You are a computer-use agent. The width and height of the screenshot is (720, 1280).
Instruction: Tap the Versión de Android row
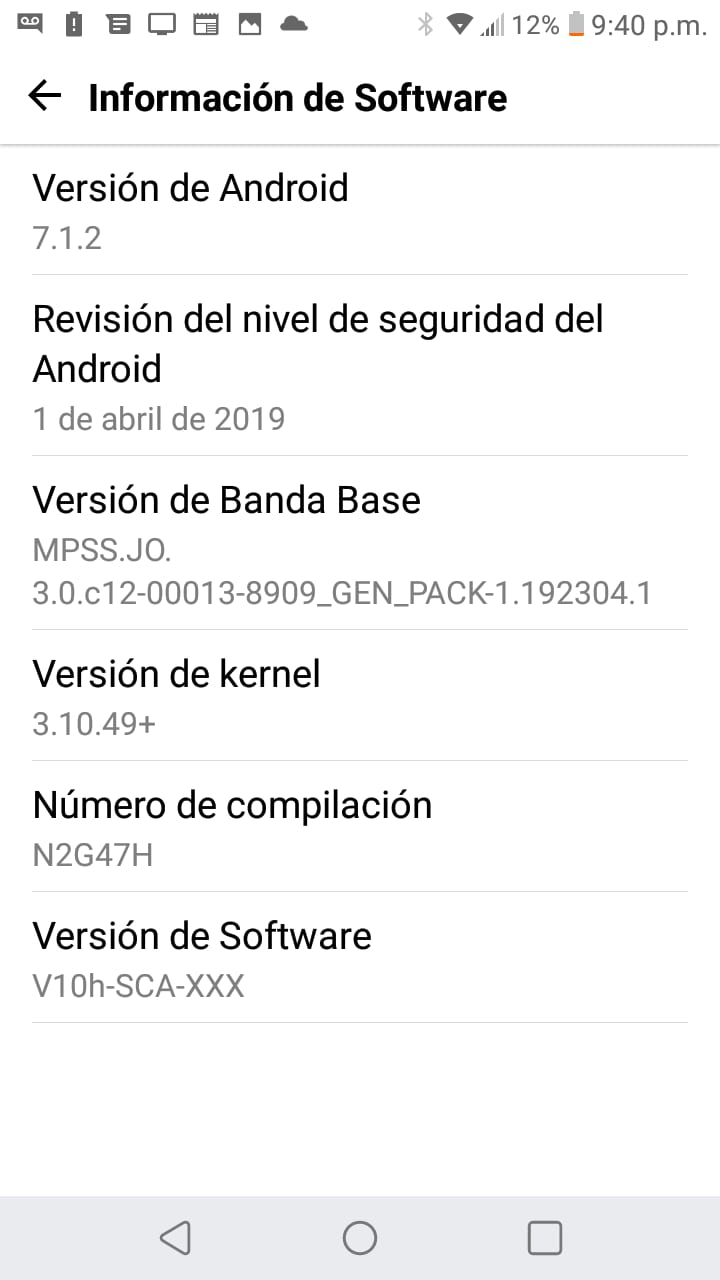point(360,211)
